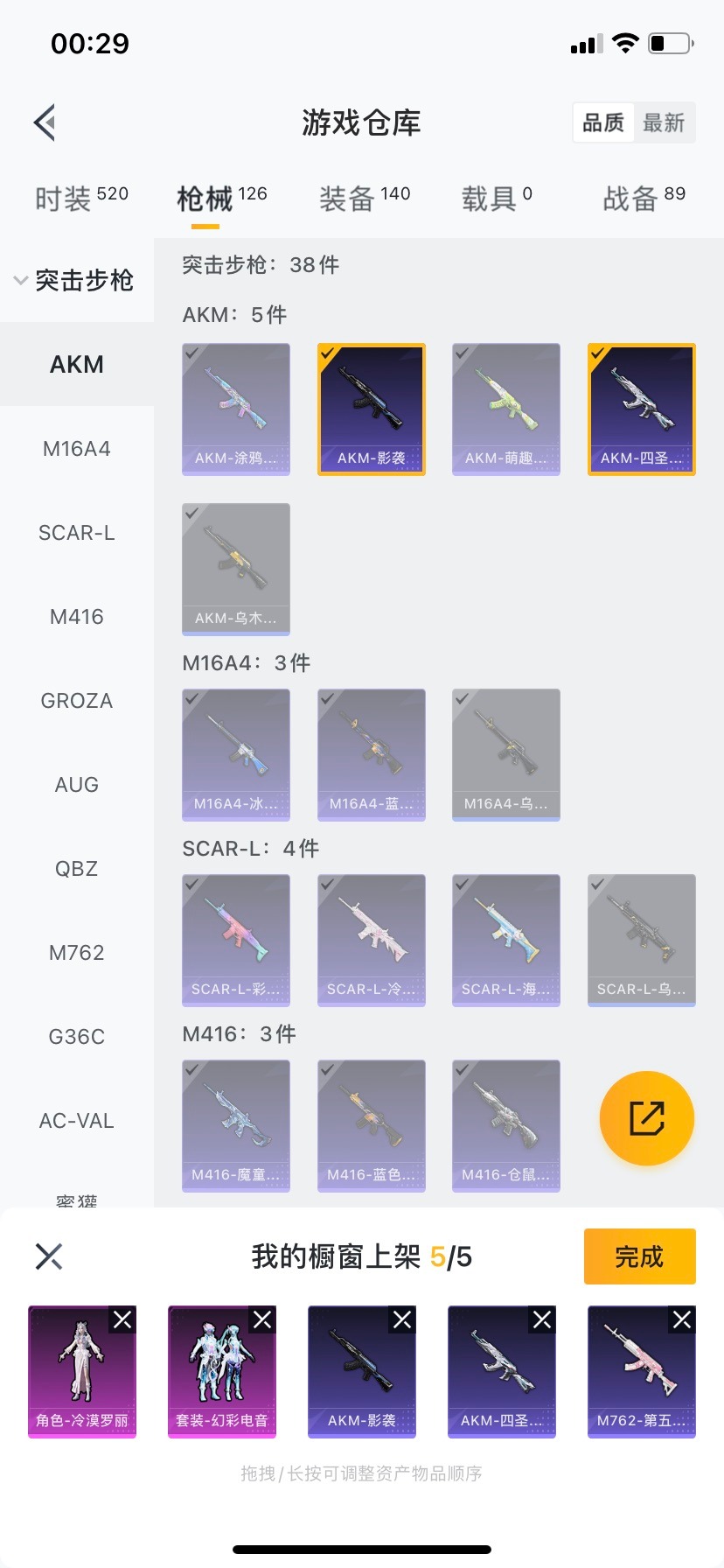Choose M762 in the side list
724x1568 pixels.
click(x=77, y=953)
